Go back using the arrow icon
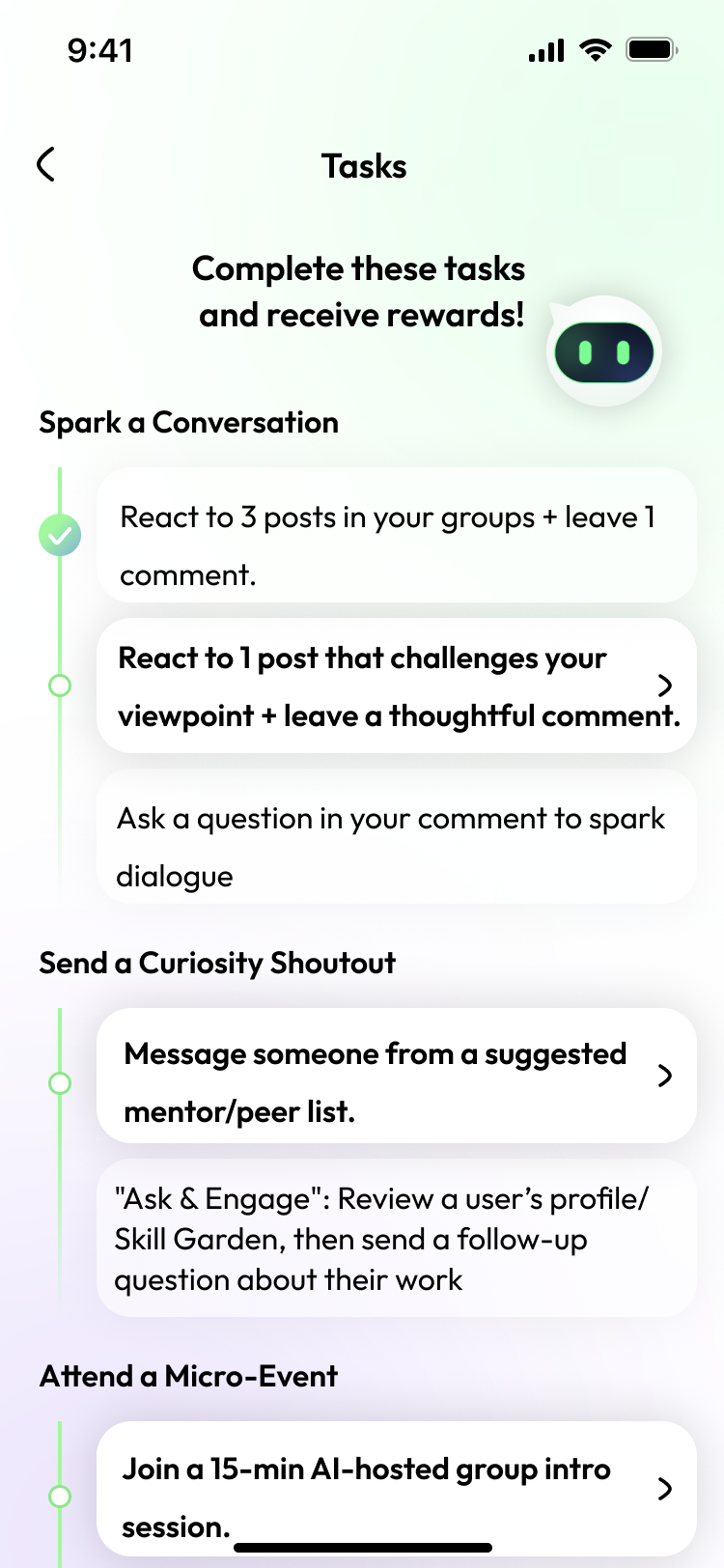 pos(45,165)
